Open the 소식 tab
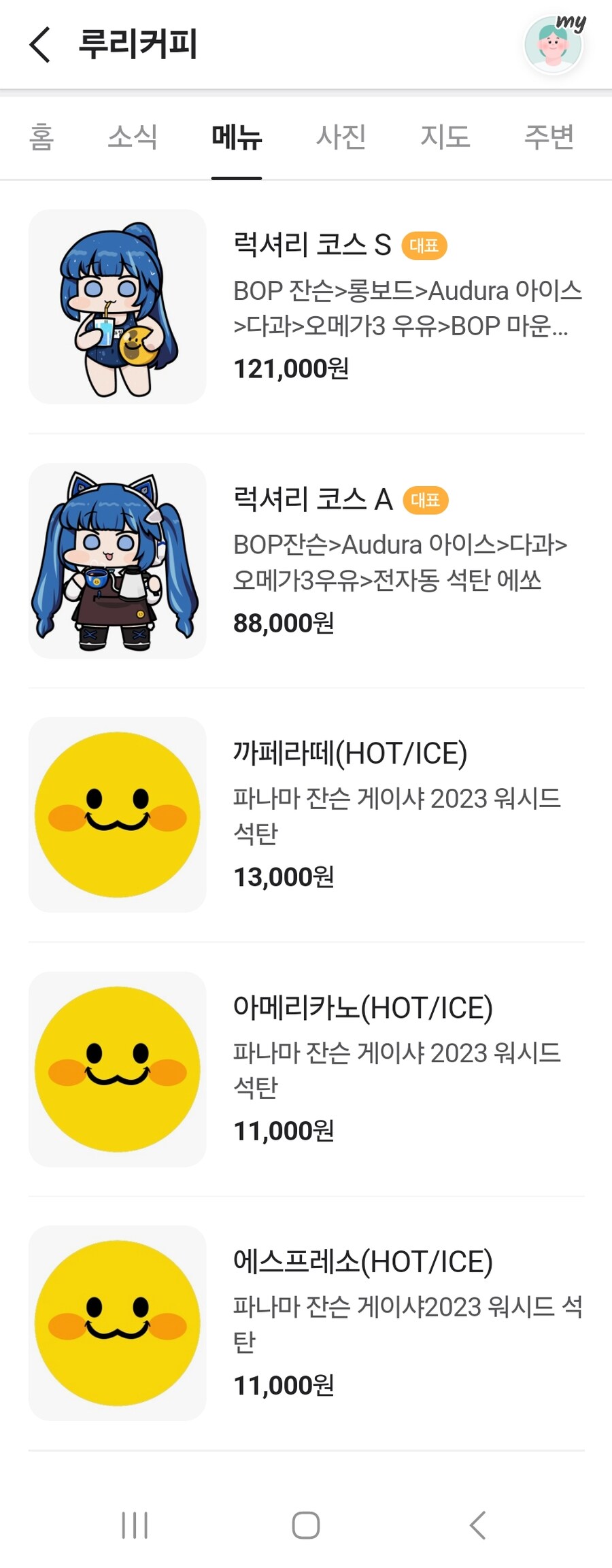Screen dimensions: 612x1568 point(133,137)
